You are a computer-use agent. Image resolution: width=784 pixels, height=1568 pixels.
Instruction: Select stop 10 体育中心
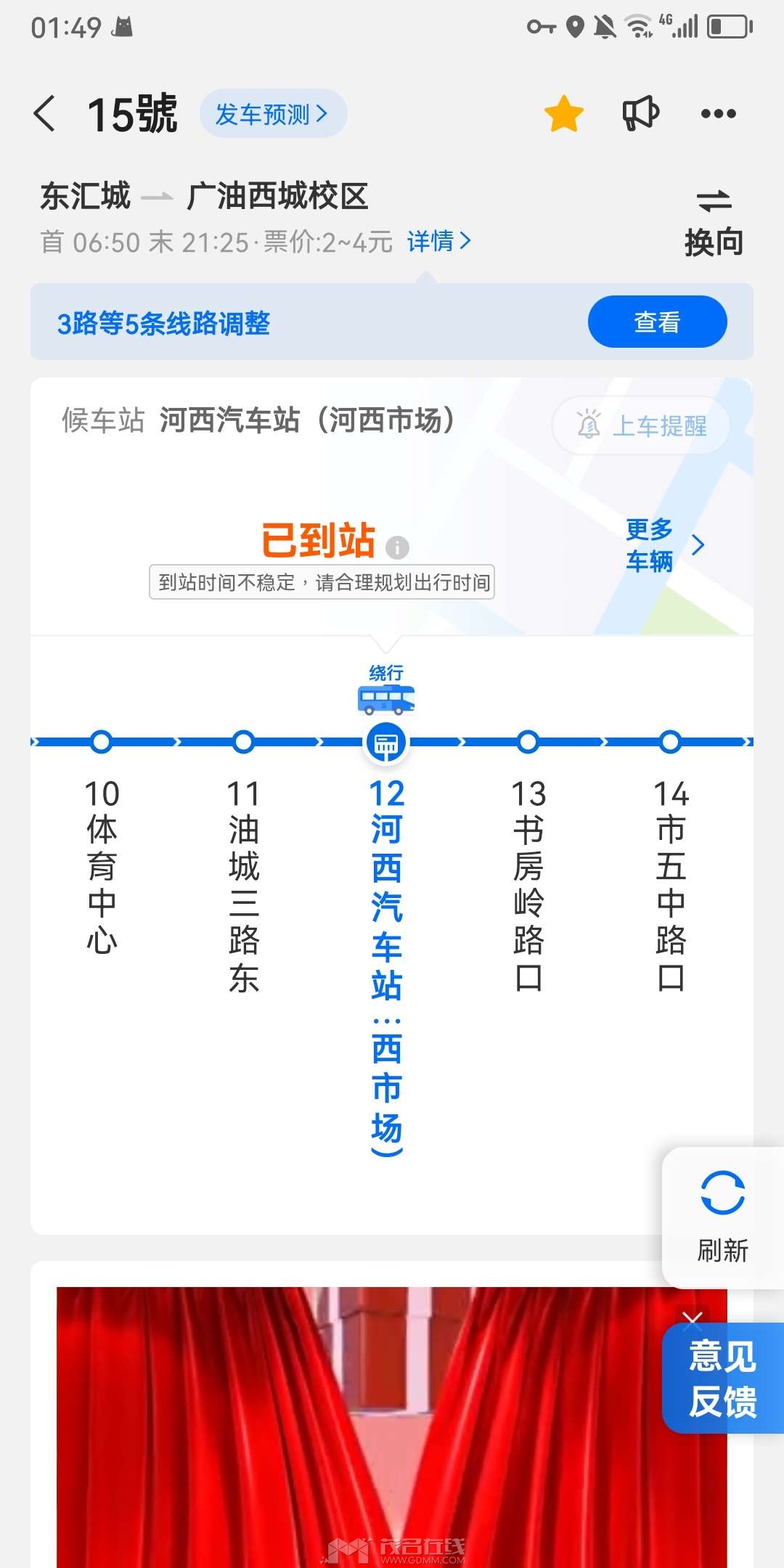tap(102, 864)
